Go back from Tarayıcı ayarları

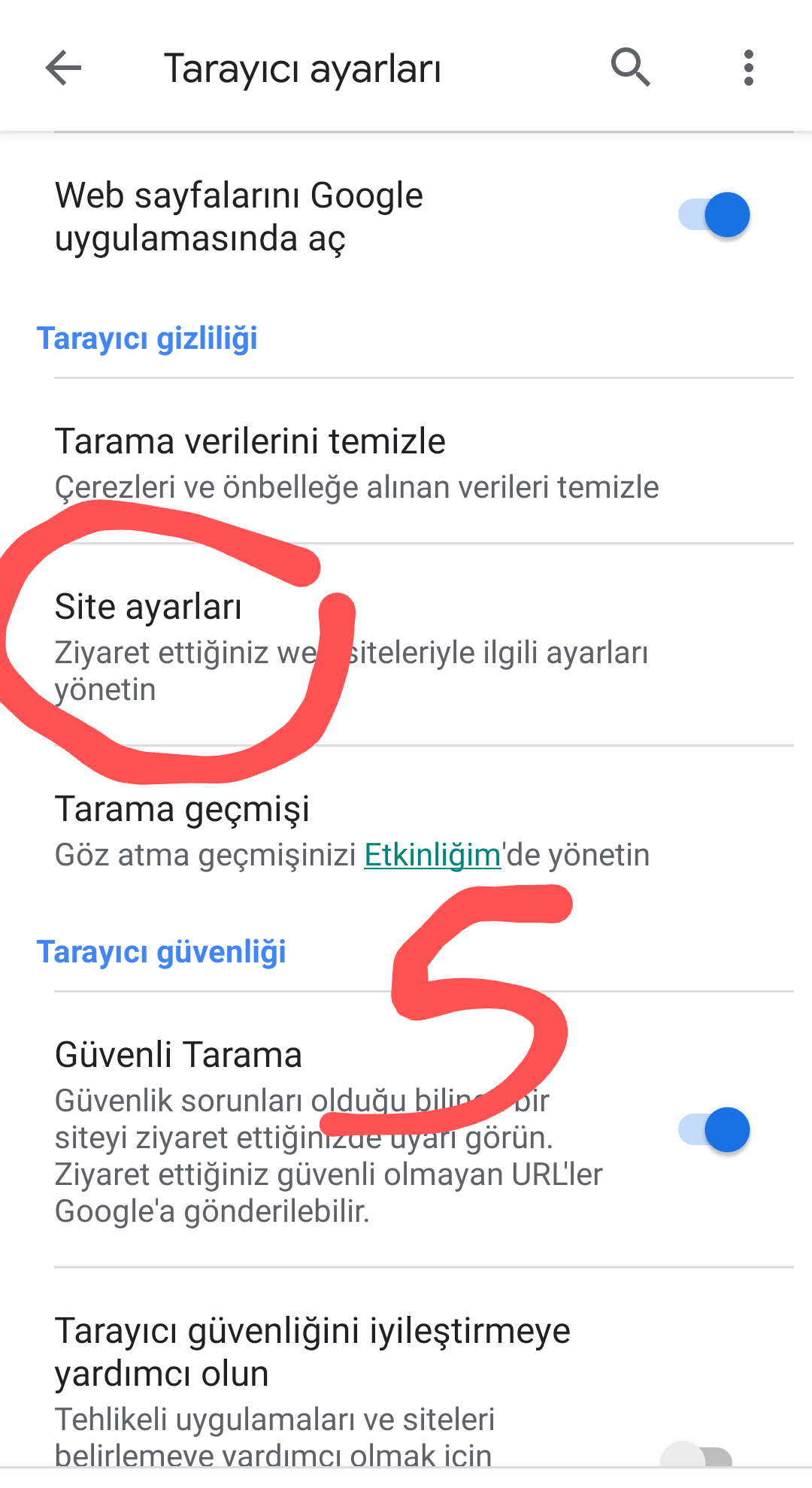63,68
